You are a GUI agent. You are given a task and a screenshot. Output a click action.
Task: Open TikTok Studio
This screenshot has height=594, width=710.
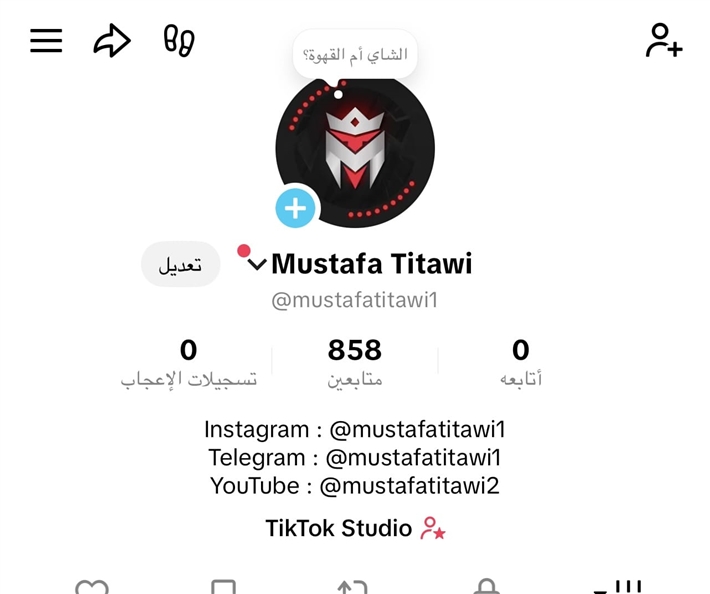pos(355,528)
